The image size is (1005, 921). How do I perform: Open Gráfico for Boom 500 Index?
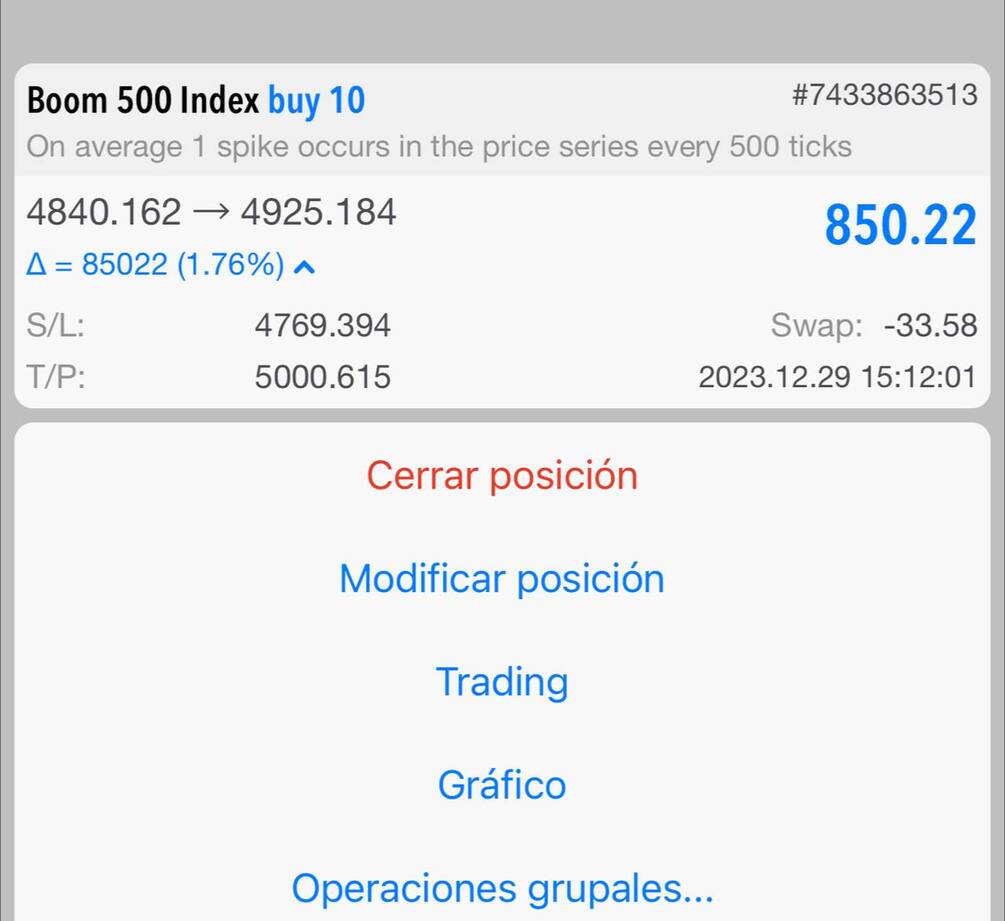pos(502,785)
